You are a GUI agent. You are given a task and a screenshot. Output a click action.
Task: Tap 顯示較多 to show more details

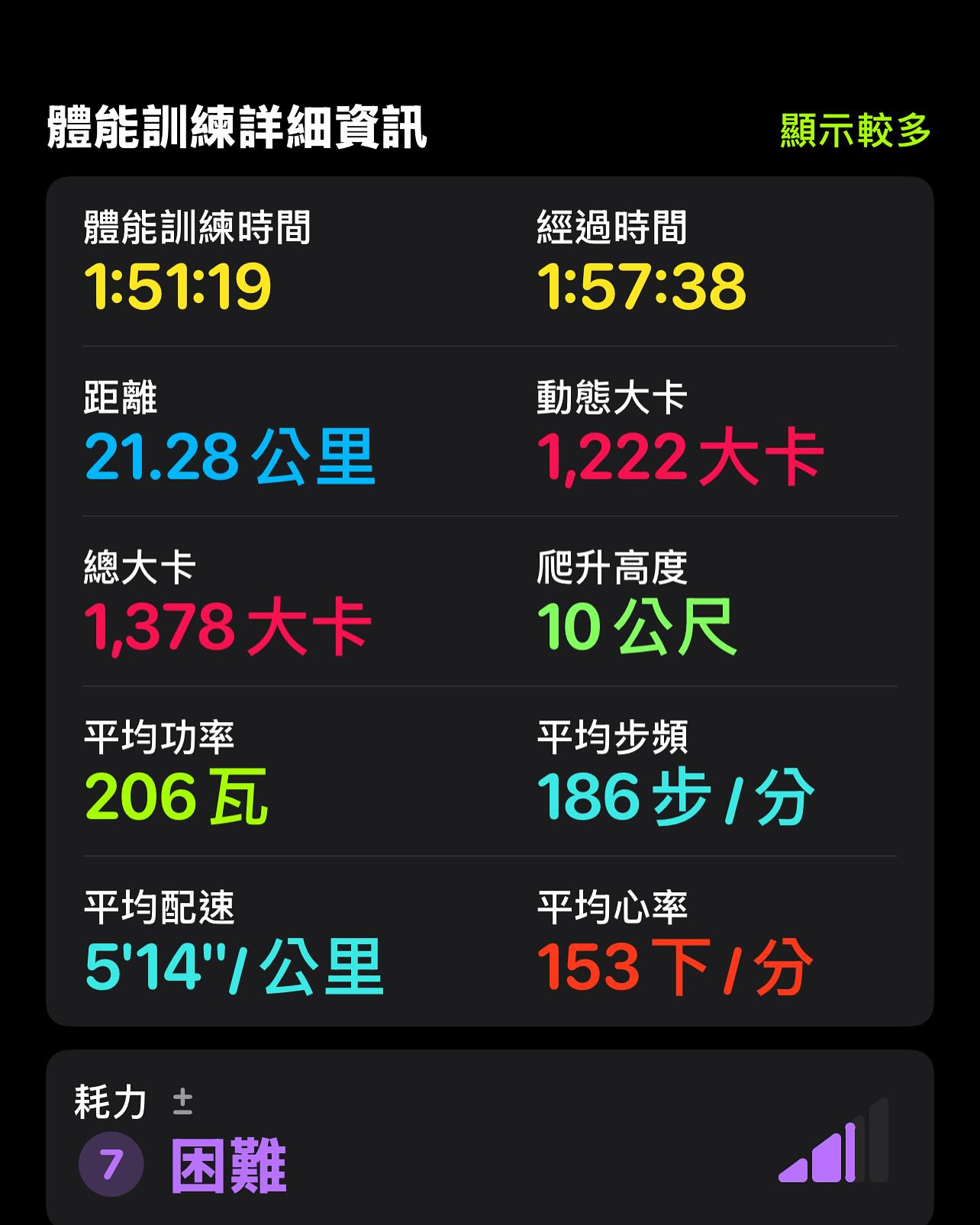(x=855, y=130)
